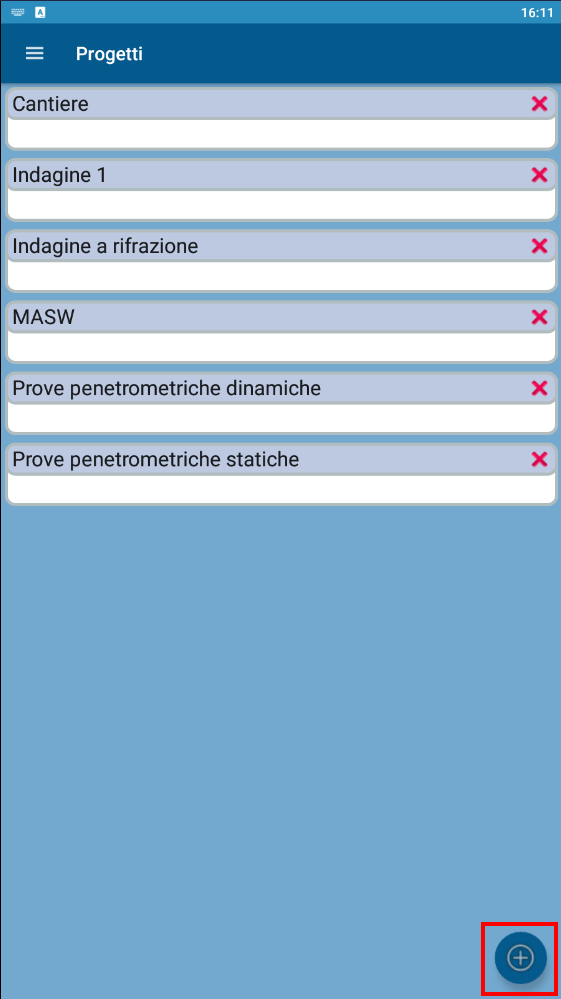This screenshot has width=561, height=999.
Task: Open the Cantiere project
Action: click(281, 119)
